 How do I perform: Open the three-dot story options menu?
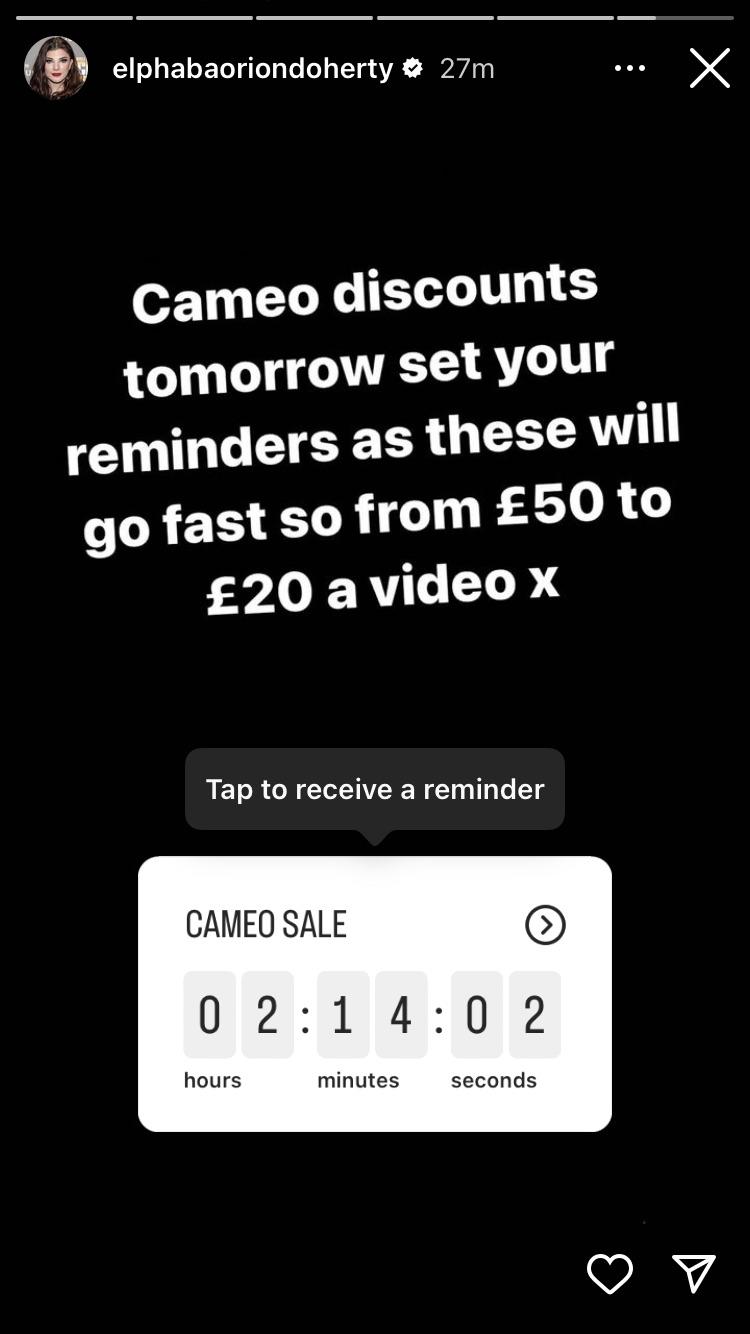(x=629, y=68)
